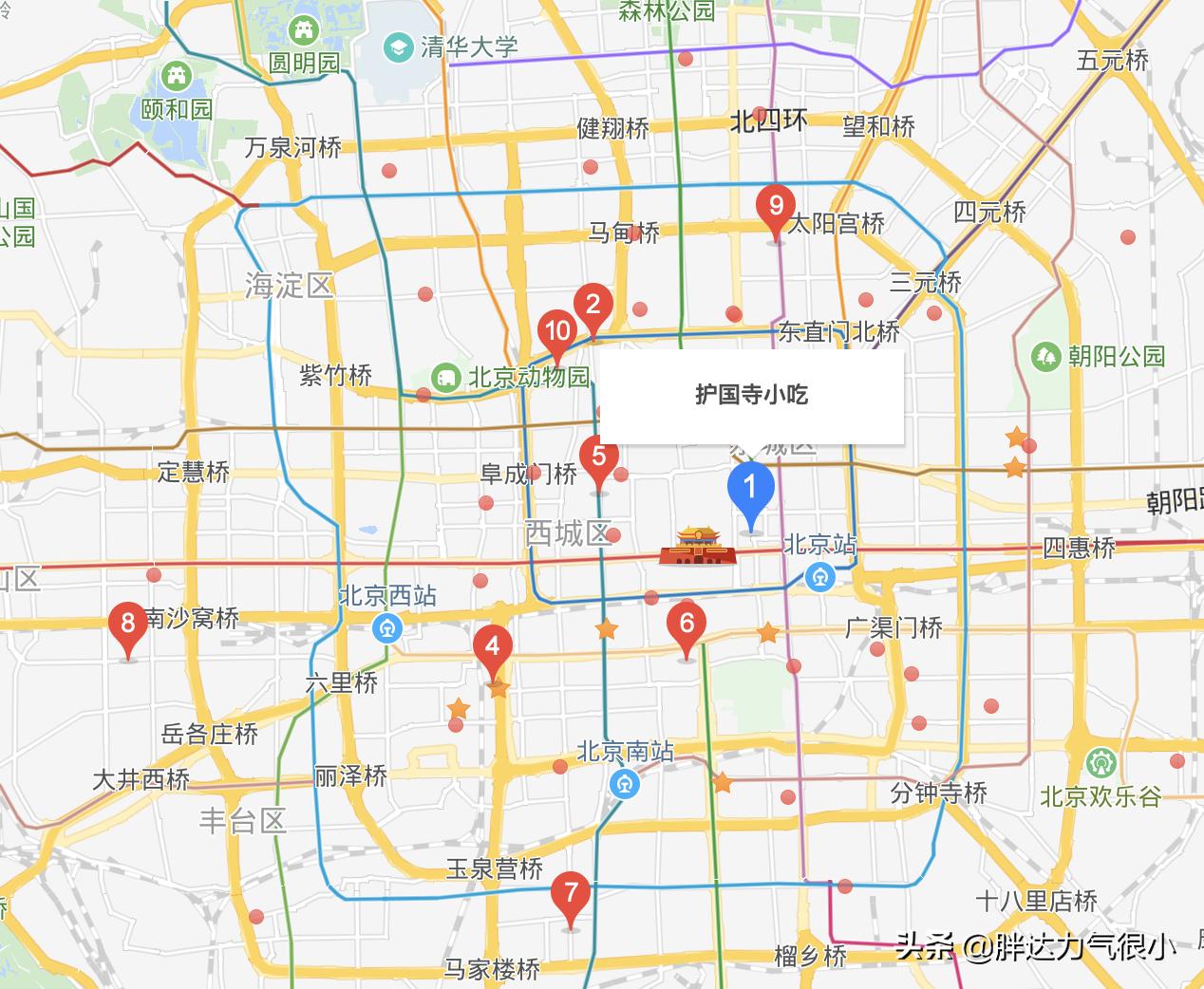Screen dimensions: 1204x989
Task: Open the 护国寺小吃 info bubble
Action: tap(751, 395)
